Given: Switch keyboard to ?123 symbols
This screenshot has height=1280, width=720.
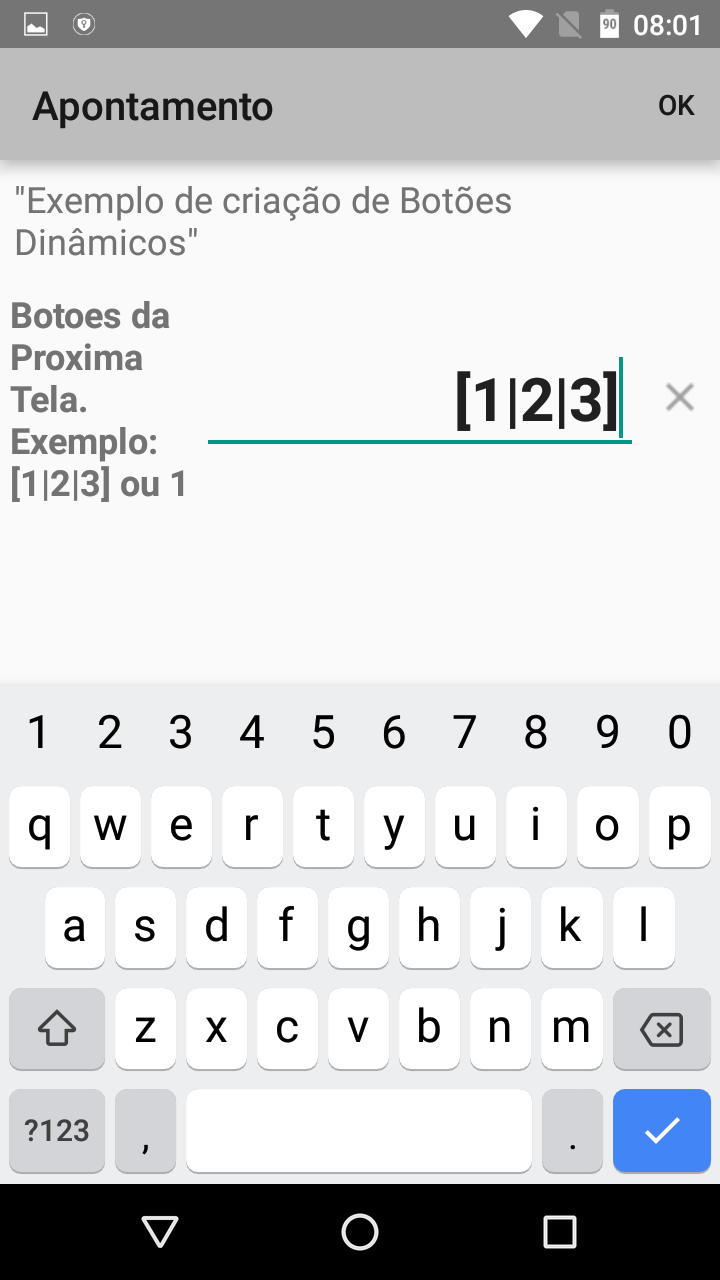Looking at the screenshot, I should (x=57, y=1131).
